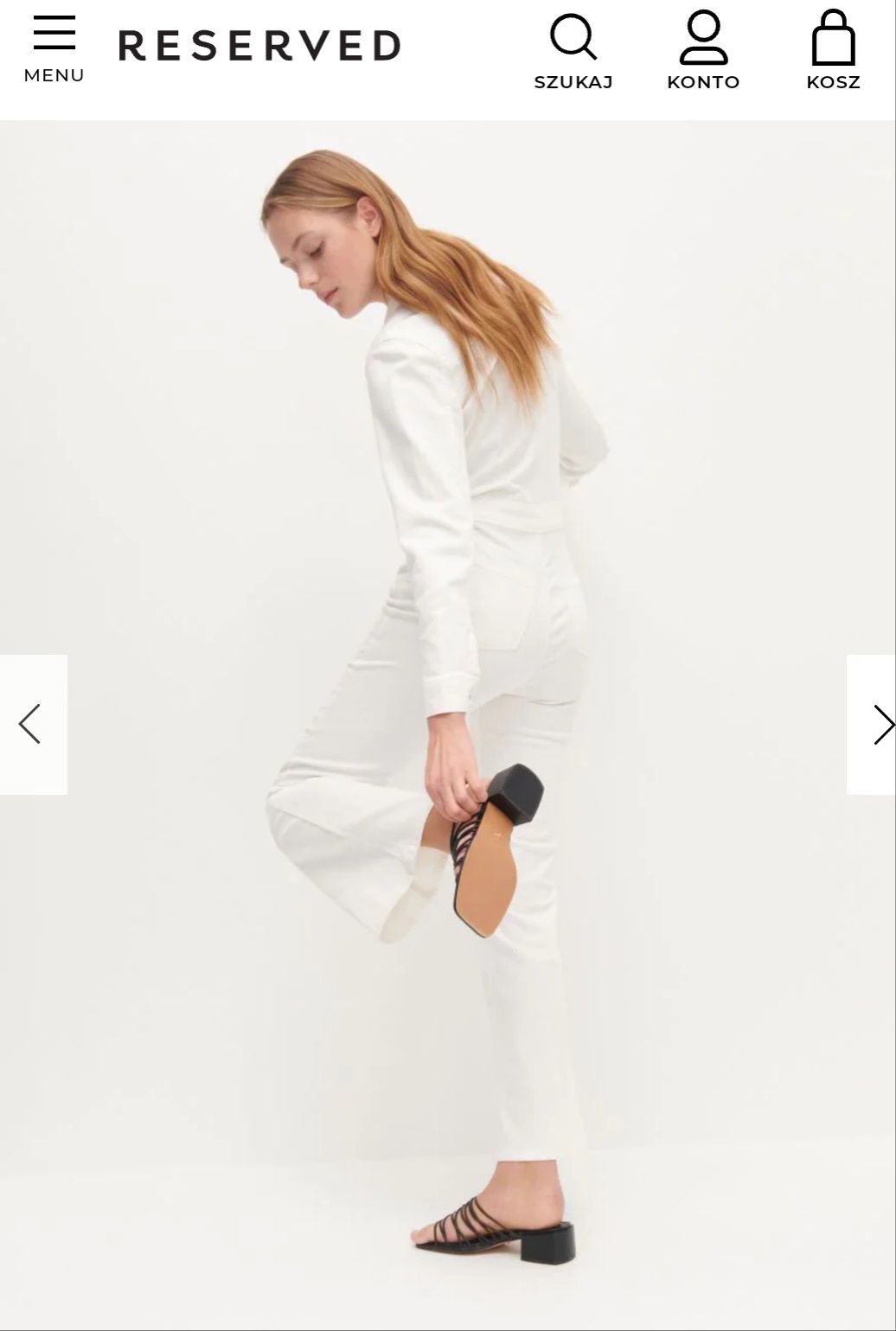
Task: Go to the RESERVED home page
Action: pos(259,46)
